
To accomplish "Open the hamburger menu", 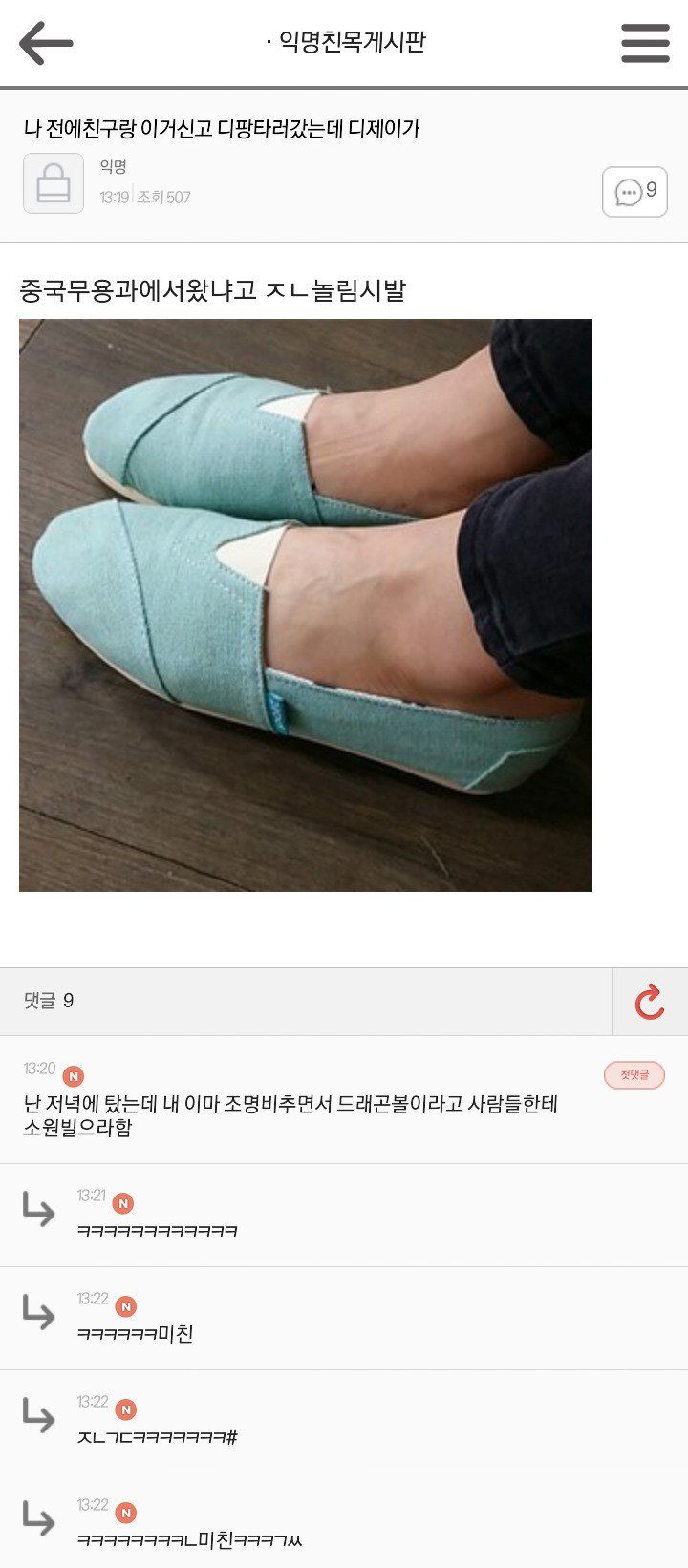I will (645, 43).
